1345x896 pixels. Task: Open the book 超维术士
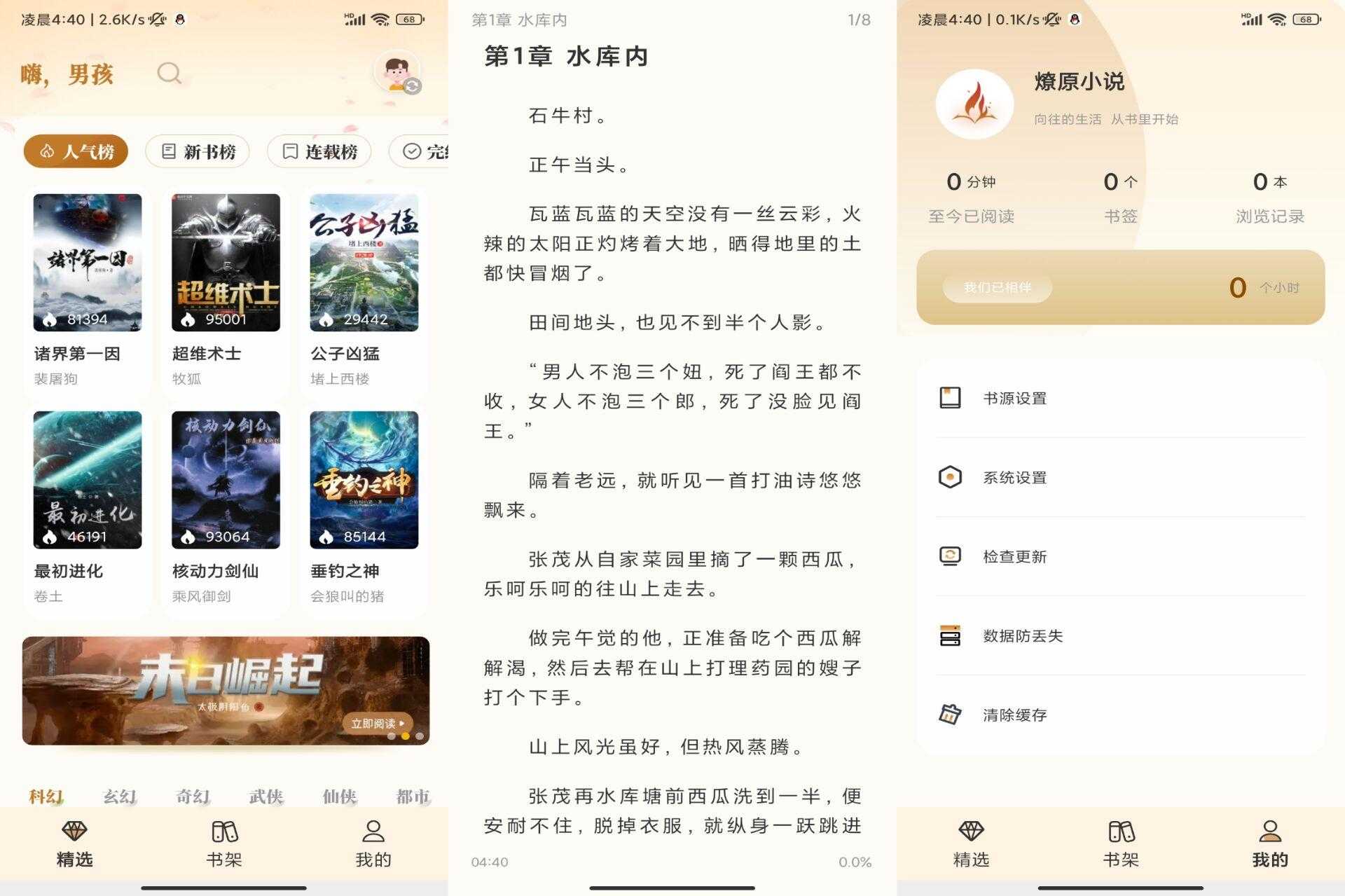pos(226,263)
